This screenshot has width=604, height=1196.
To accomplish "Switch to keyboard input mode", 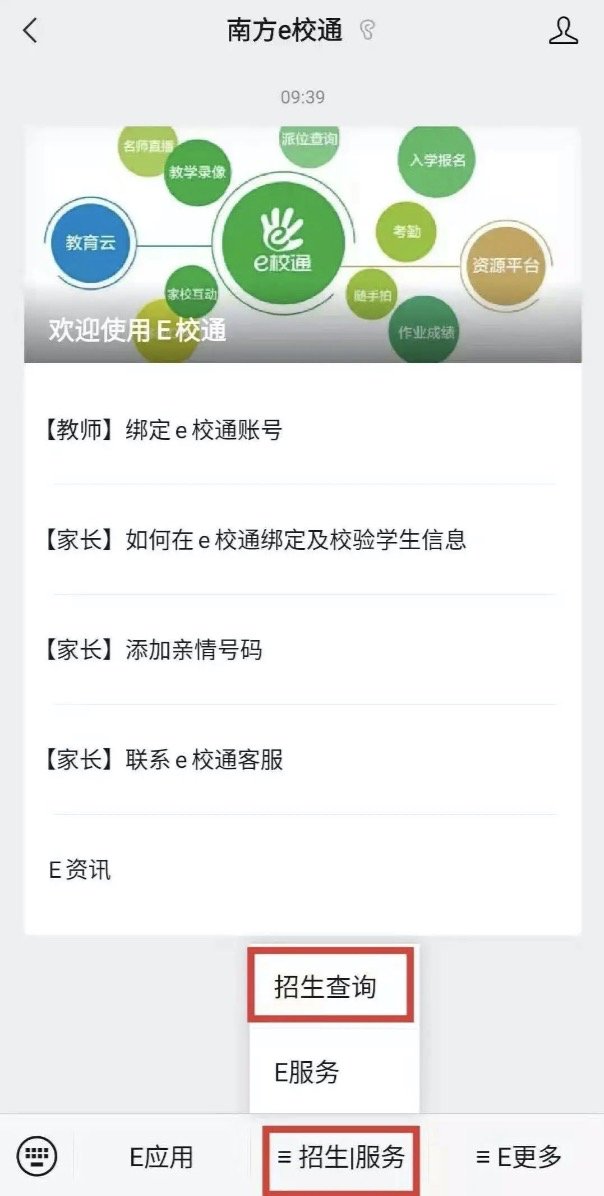I will click(x=38, y=1158).
